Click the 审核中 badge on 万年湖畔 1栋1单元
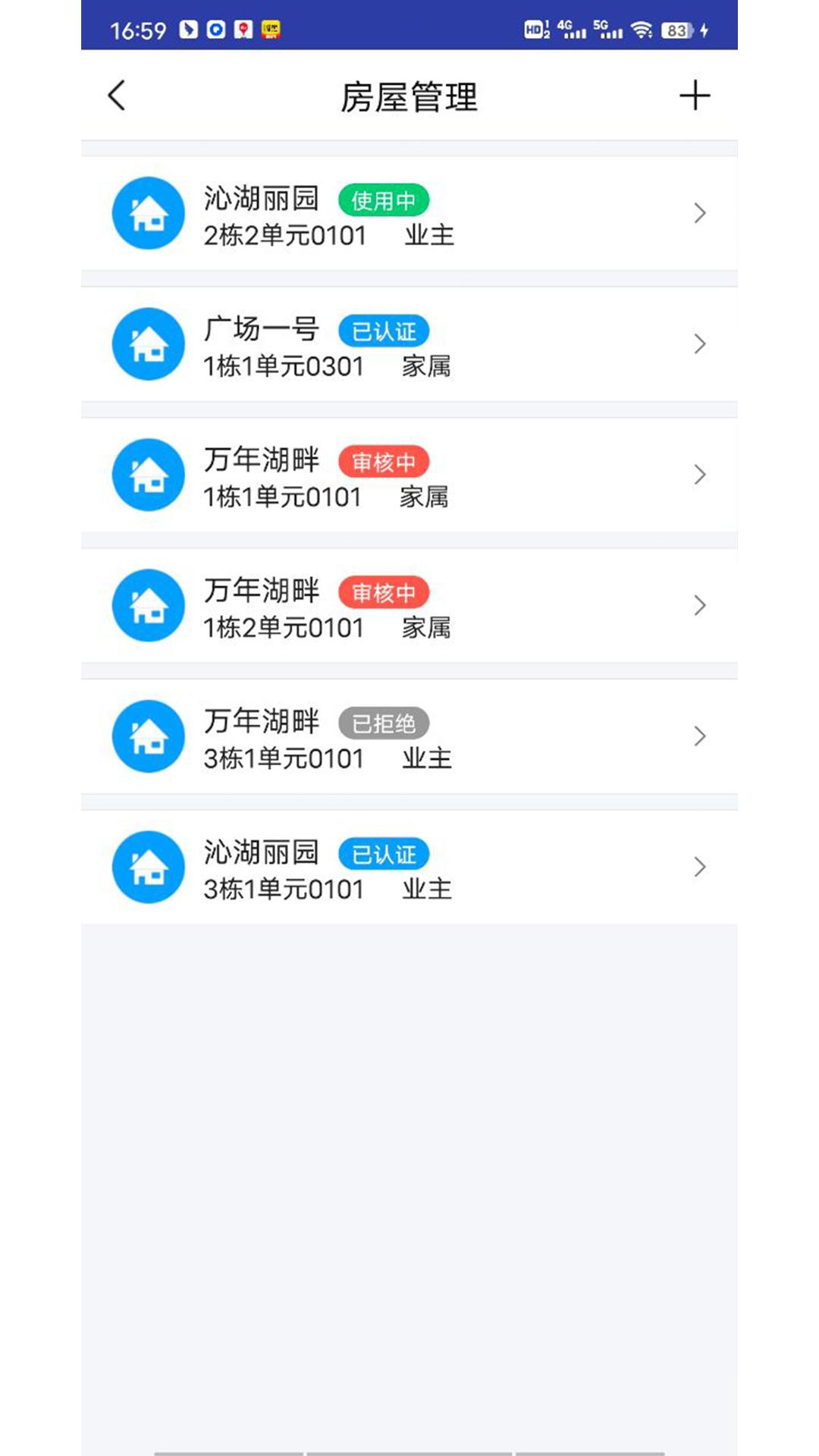This screenshot has height=1456, width=819. click(384, 462)
